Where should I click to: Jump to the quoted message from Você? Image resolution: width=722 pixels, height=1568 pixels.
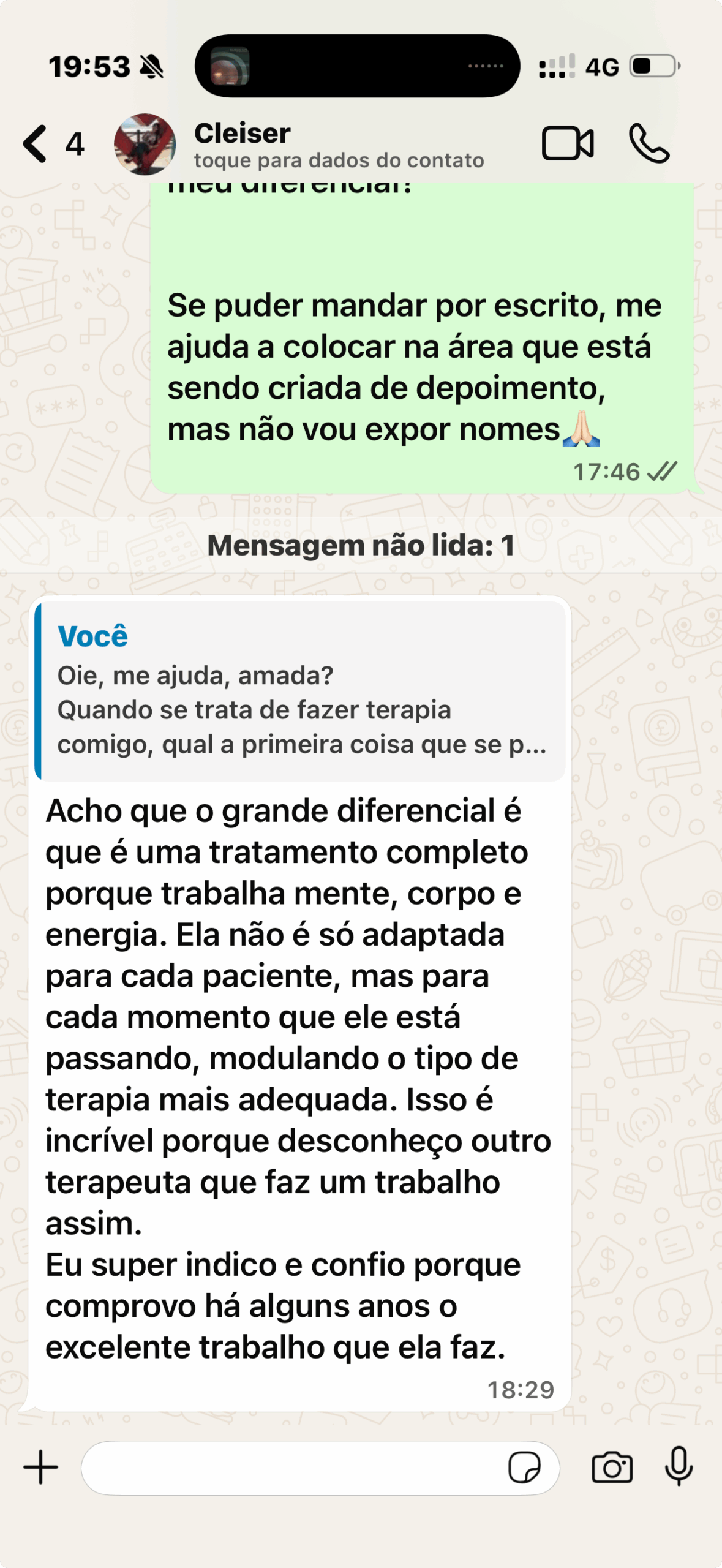[300, 690]
